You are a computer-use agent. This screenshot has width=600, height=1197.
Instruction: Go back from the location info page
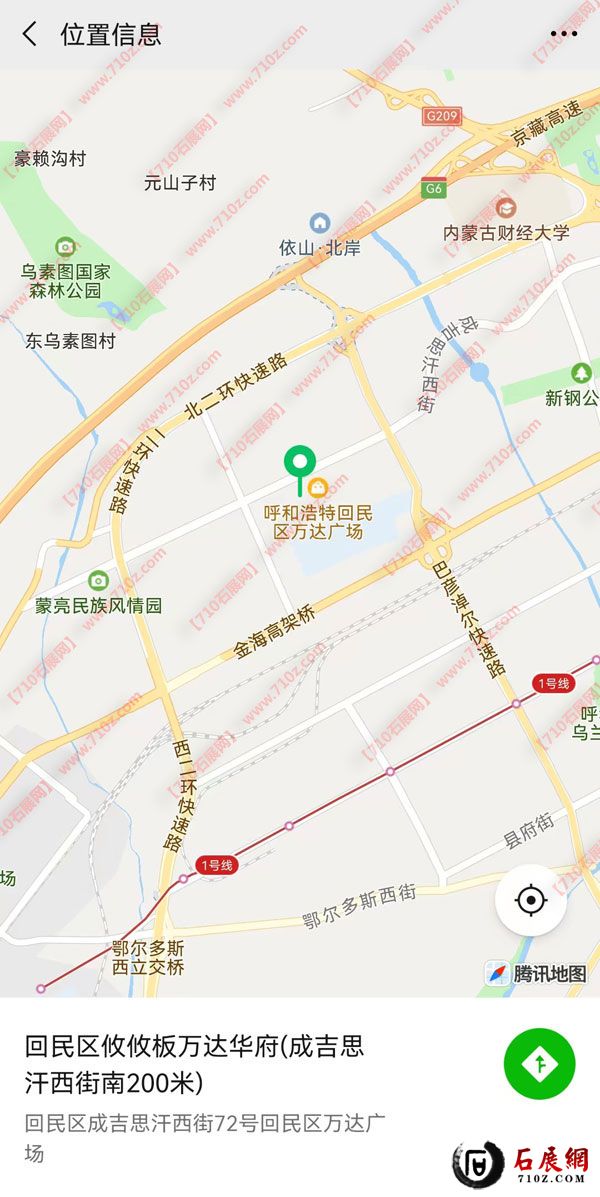[x=30, y=34]
